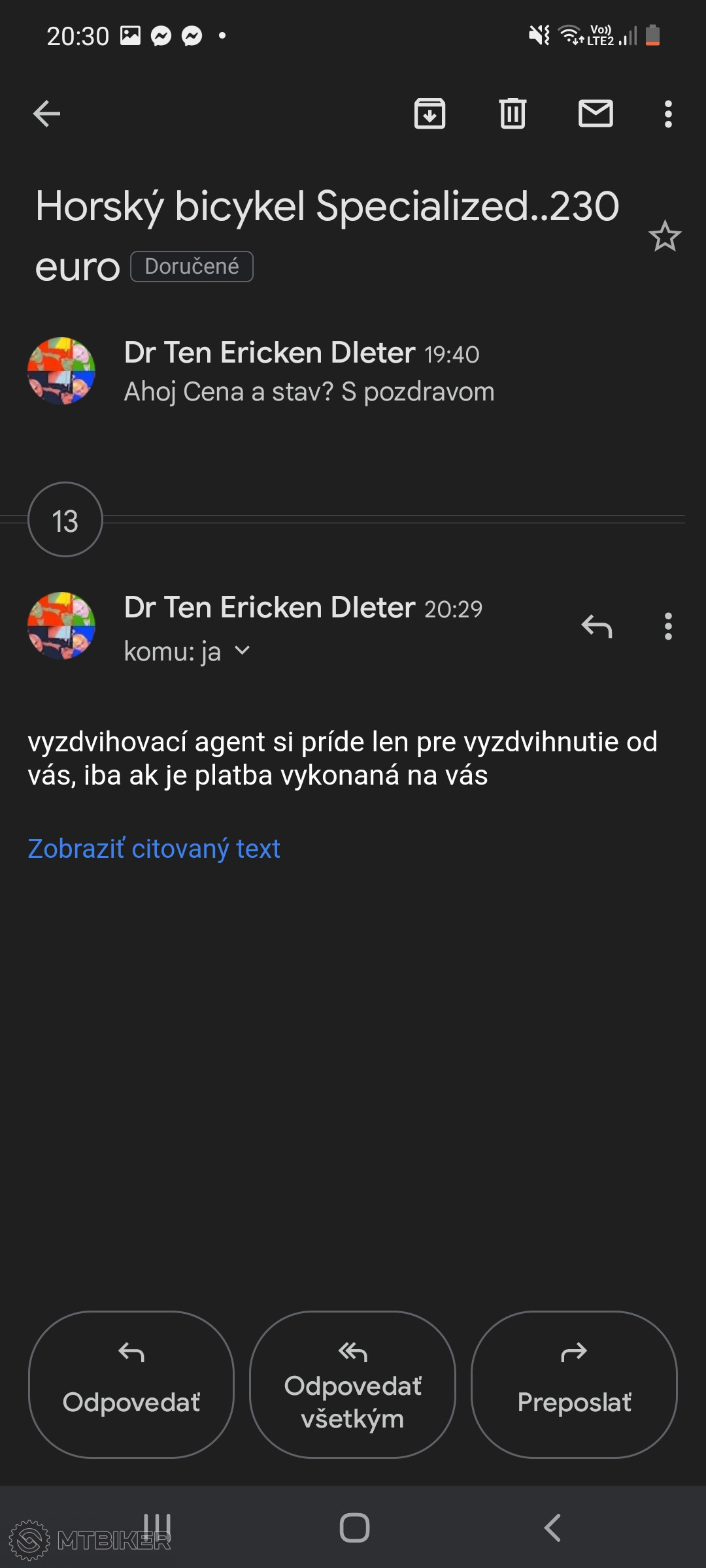The height and width of the screenshot is (1568, 706).
Task: Forward the email with Preposlať
Action: [x=574, y=1384]
